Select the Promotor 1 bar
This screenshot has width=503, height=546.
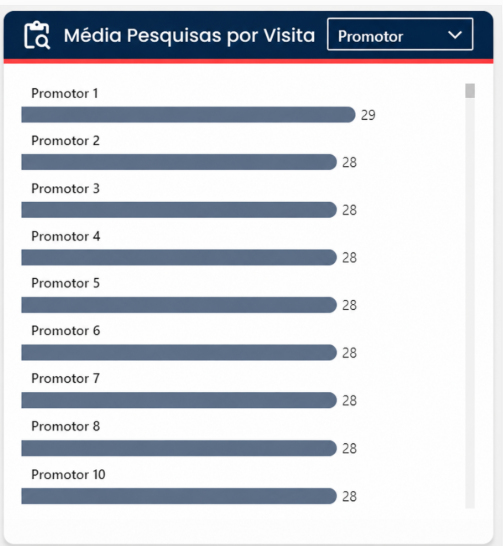(188, 115)
